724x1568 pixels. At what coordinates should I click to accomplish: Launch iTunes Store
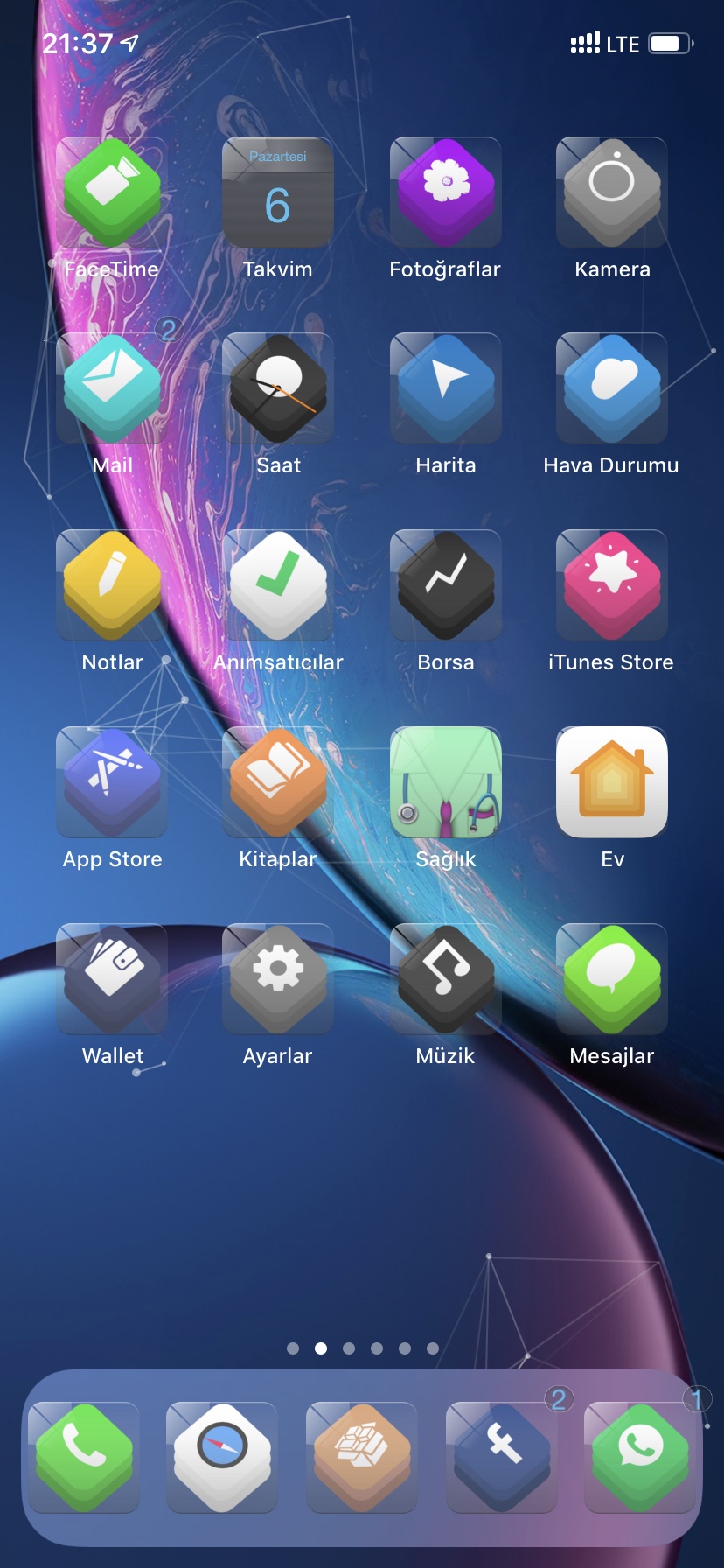click(612, 585)
